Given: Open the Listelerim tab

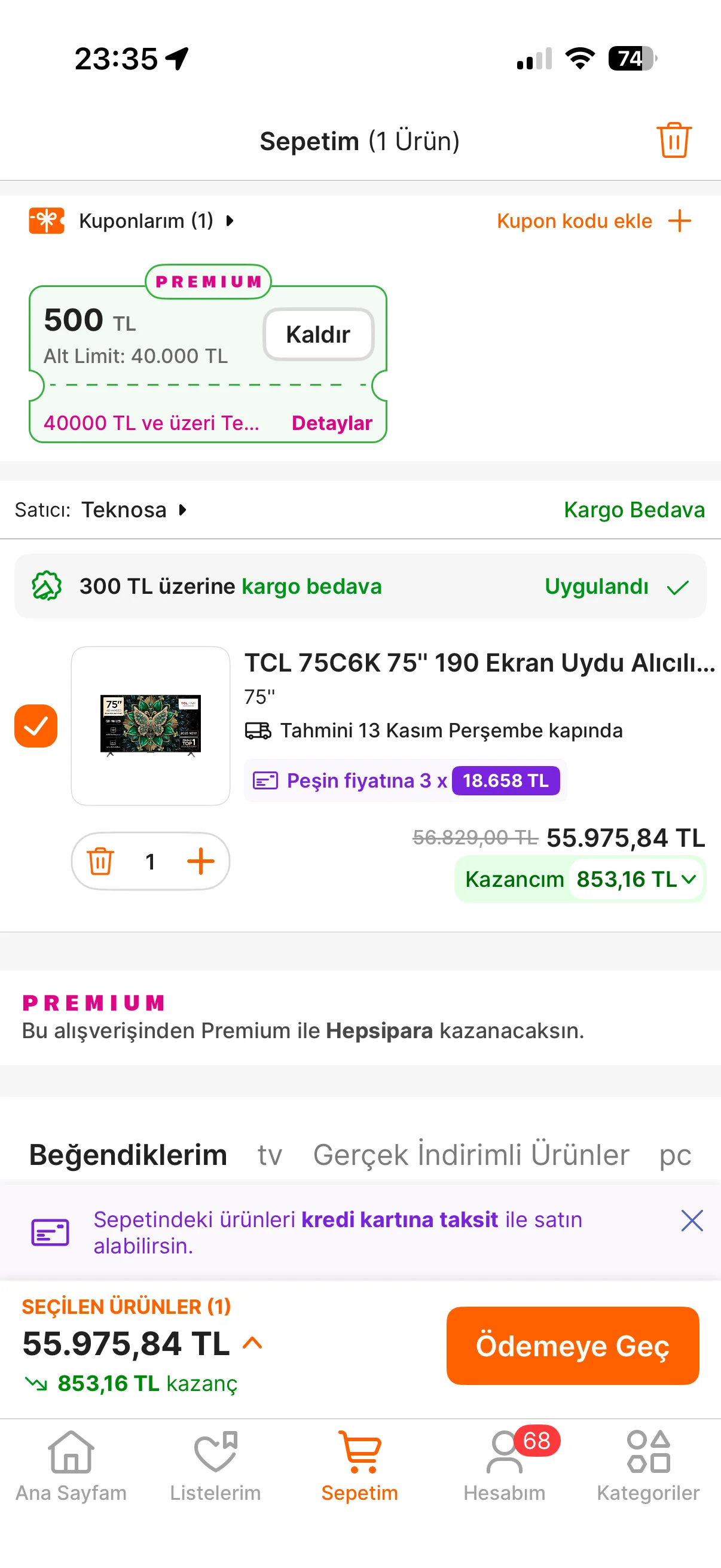Looking at the screenshot, I should 215,1466.
